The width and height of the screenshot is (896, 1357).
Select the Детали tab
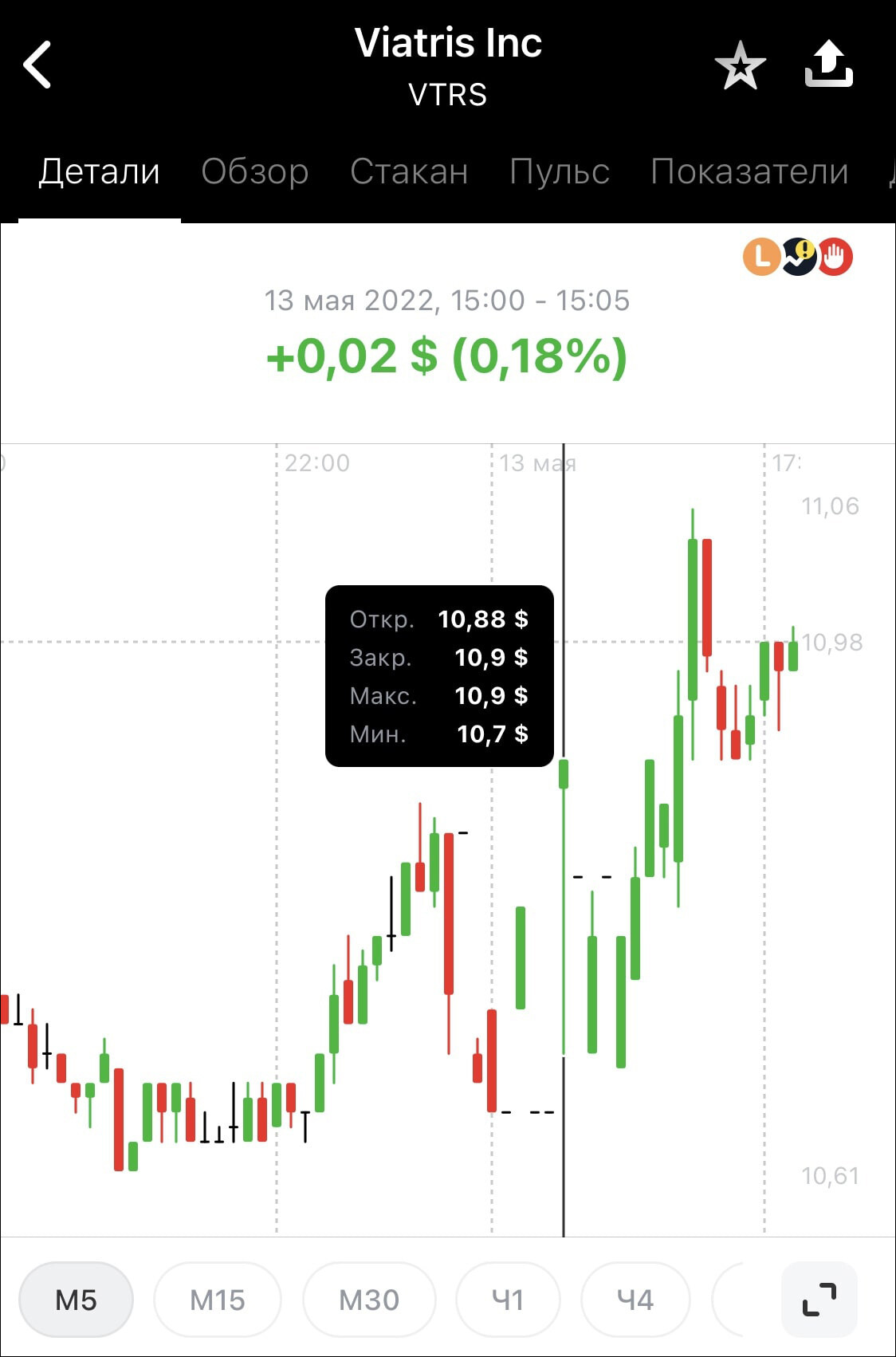(x=100, y=171)
